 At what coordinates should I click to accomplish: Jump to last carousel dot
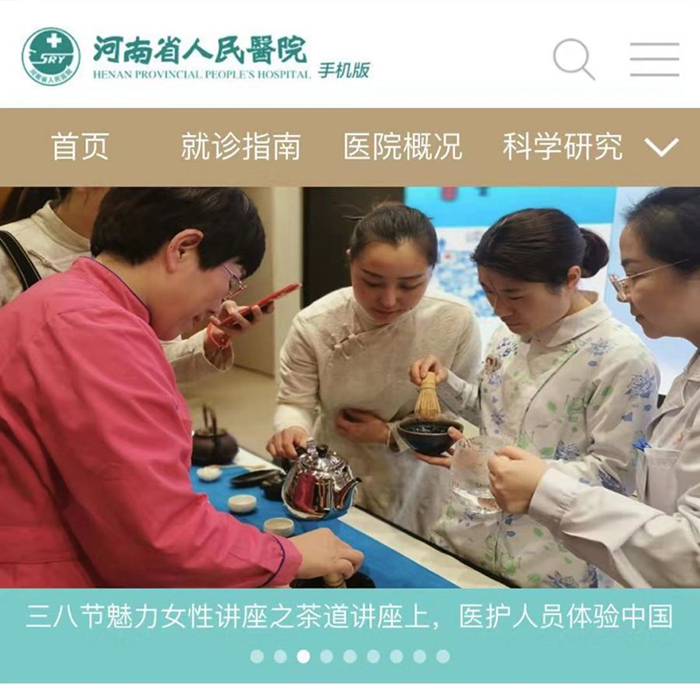(443, 657)
